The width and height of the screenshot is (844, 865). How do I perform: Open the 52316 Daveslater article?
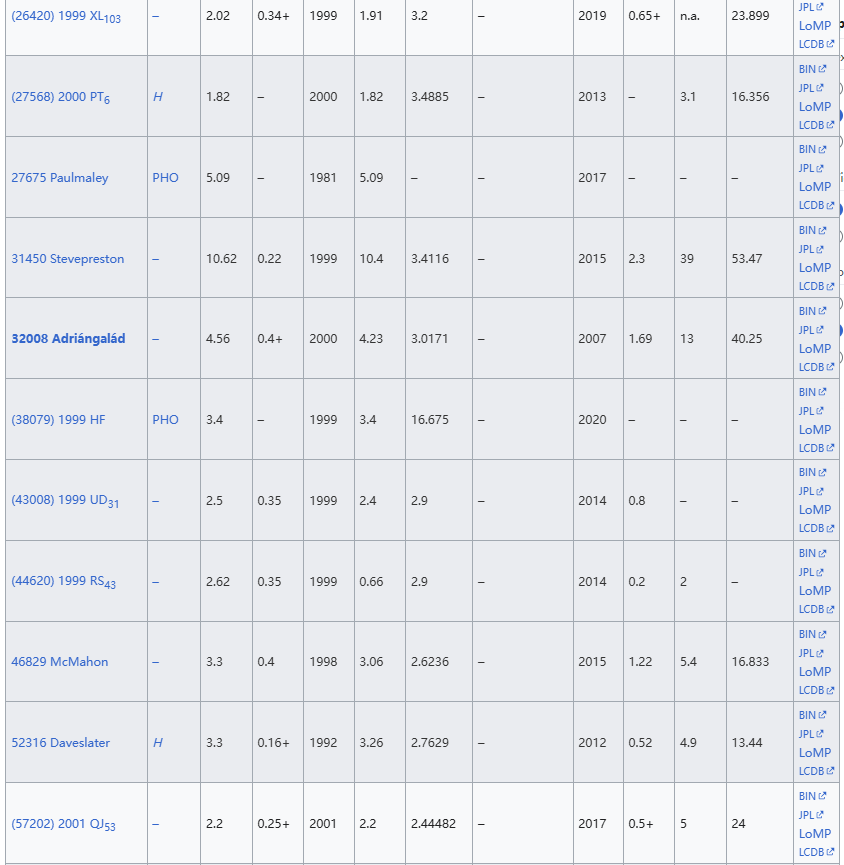(61, 743)
